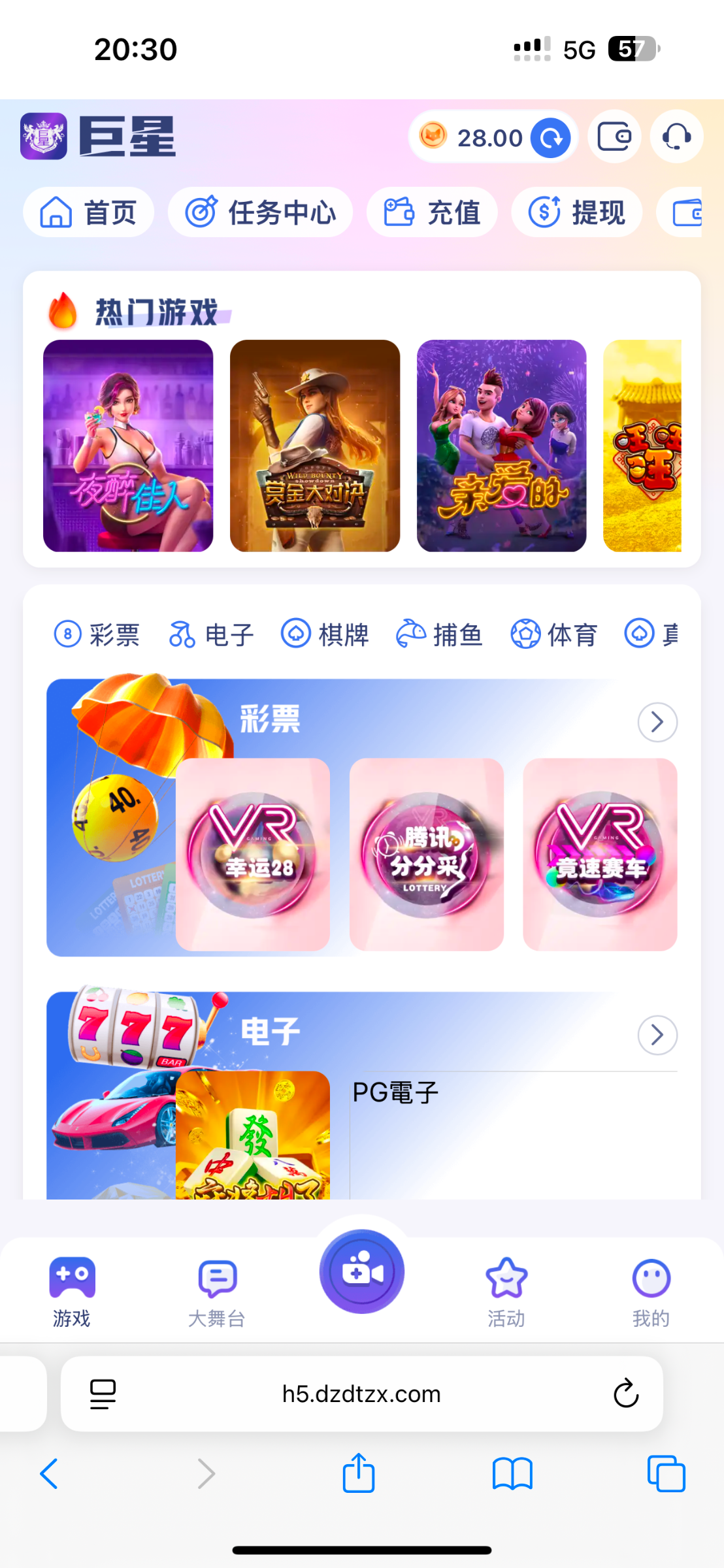The width and height of the screenshot is (724, 1568).
Task: Select the 体育 category tab
Action: pos(553,634)
